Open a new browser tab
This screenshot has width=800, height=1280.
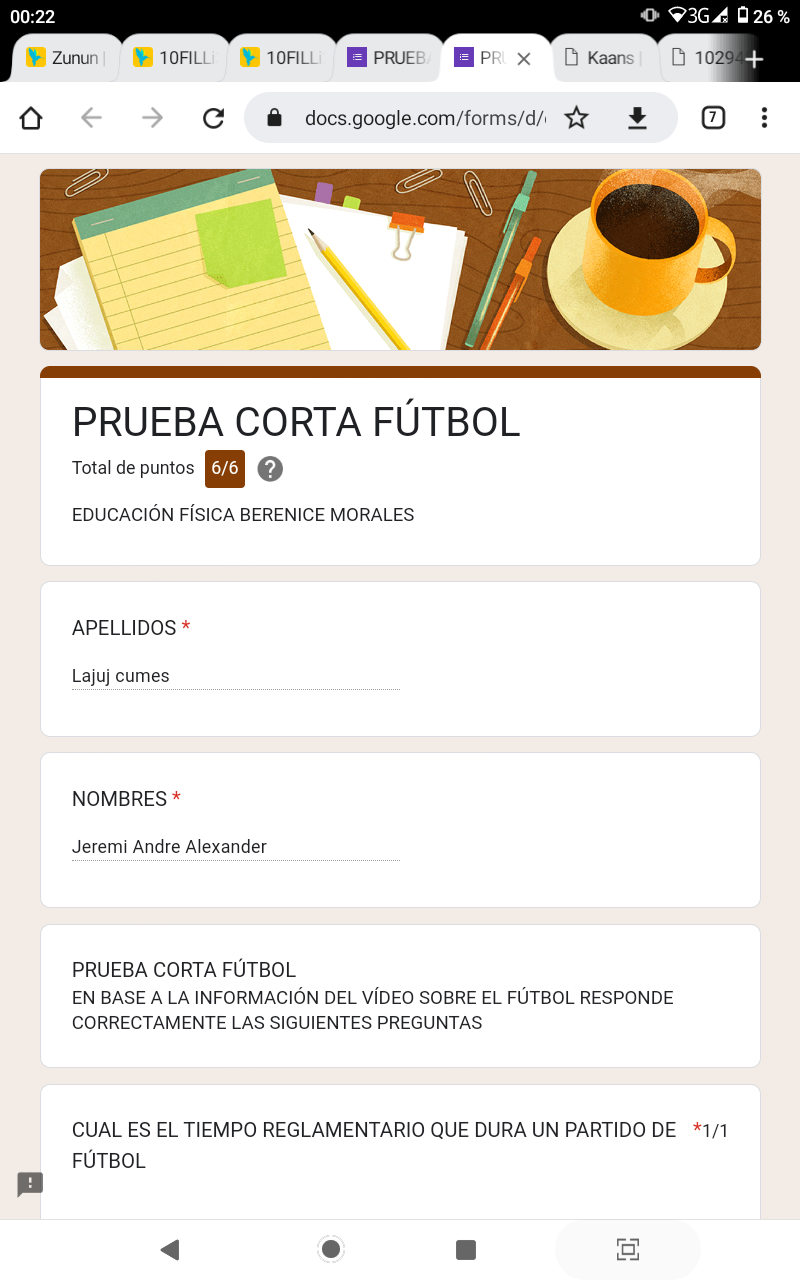pos(755,59)
